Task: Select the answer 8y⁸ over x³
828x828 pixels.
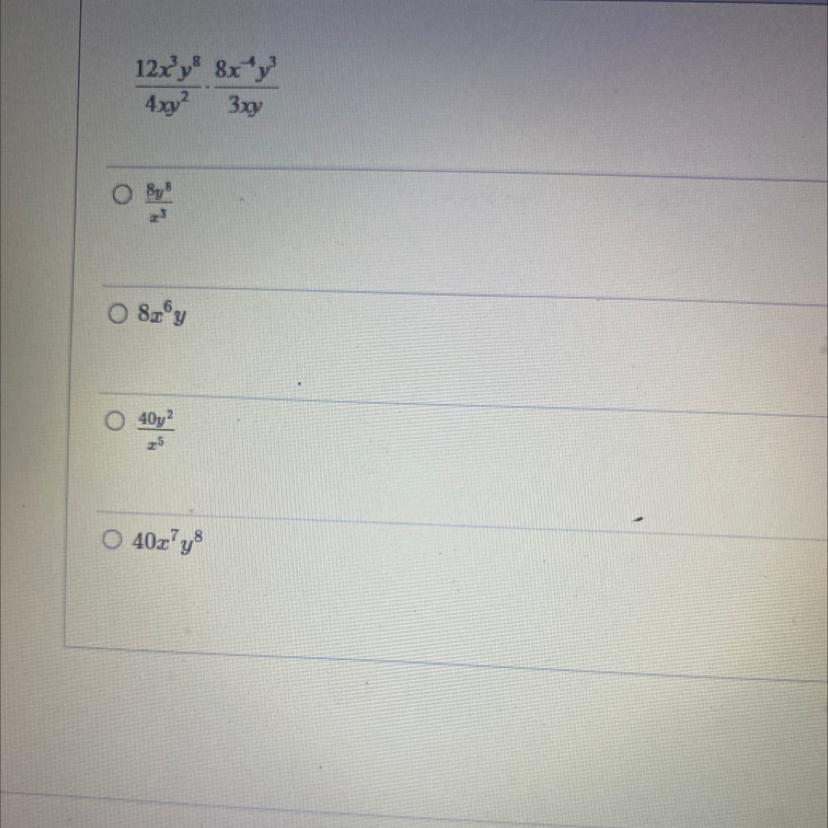Action: (122, 195)
